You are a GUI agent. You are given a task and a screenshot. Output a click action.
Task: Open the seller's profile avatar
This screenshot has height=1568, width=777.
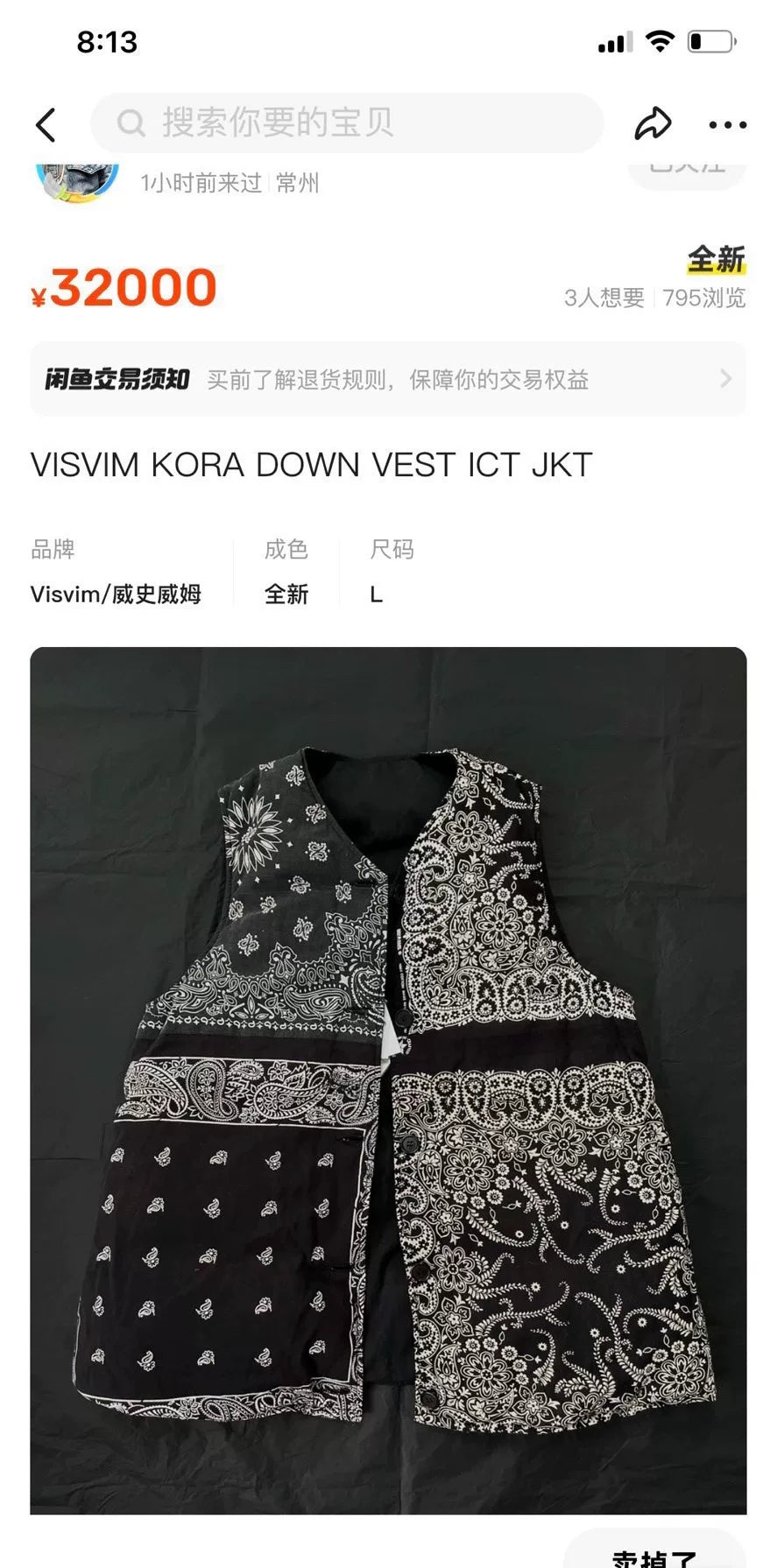77,180
